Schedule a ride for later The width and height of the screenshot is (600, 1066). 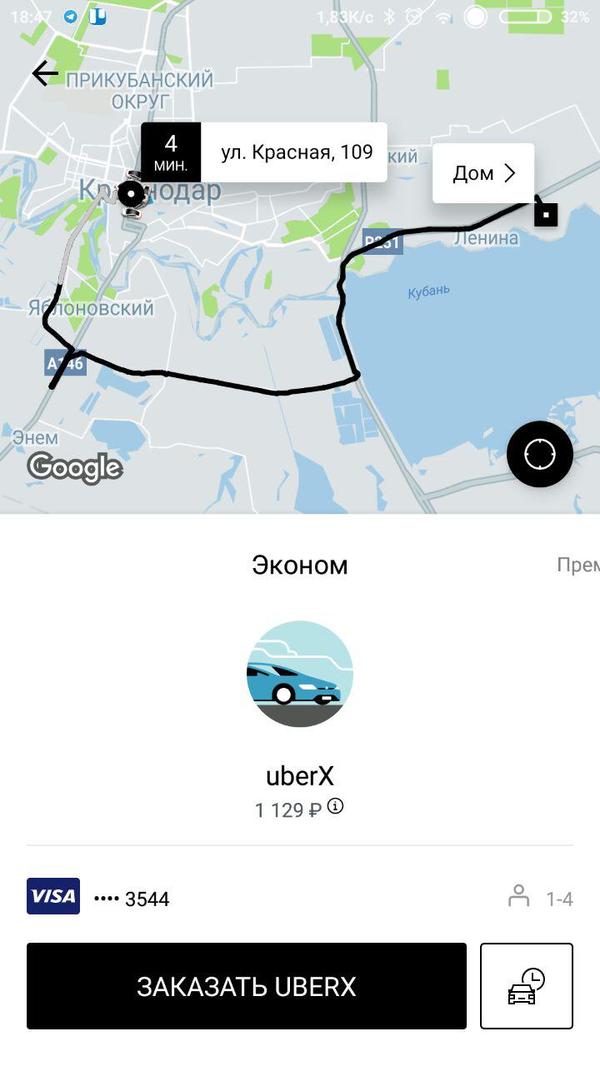tap(526, 986)
